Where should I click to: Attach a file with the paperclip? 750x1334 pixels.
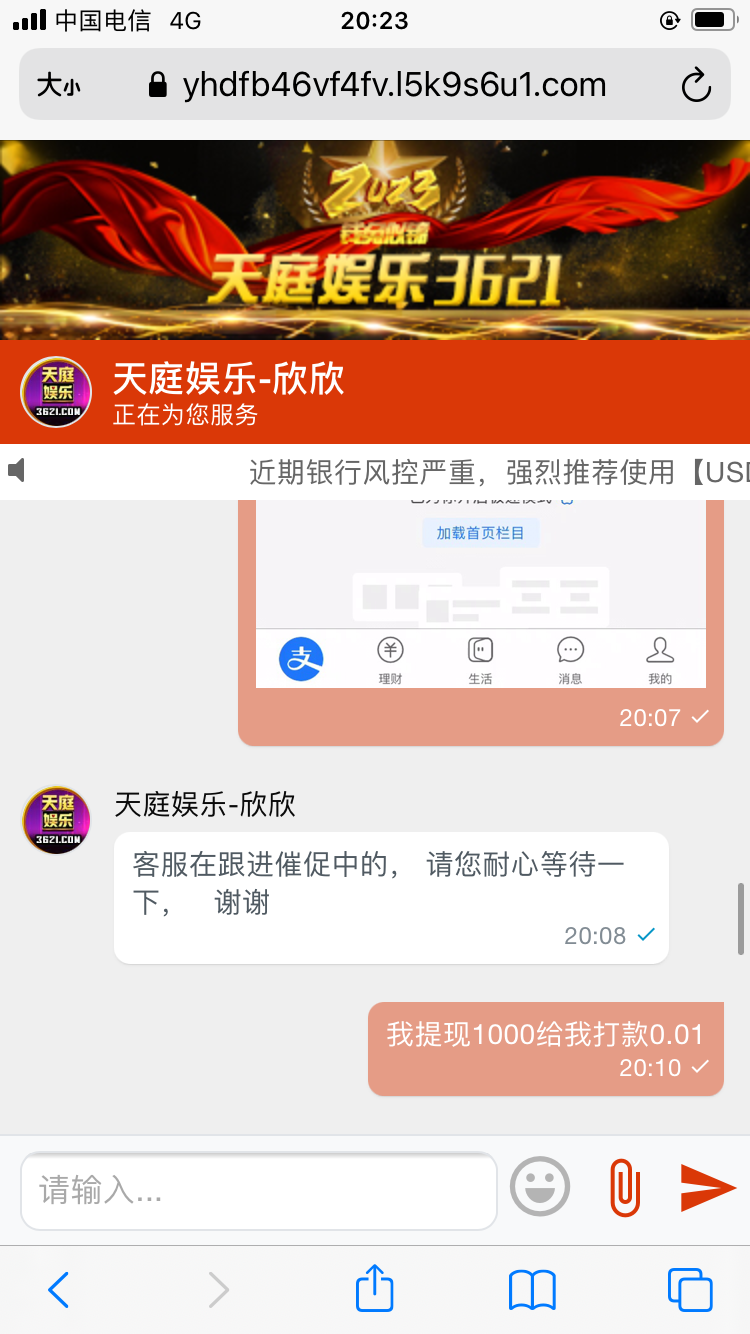click(x=624, y=1188)
